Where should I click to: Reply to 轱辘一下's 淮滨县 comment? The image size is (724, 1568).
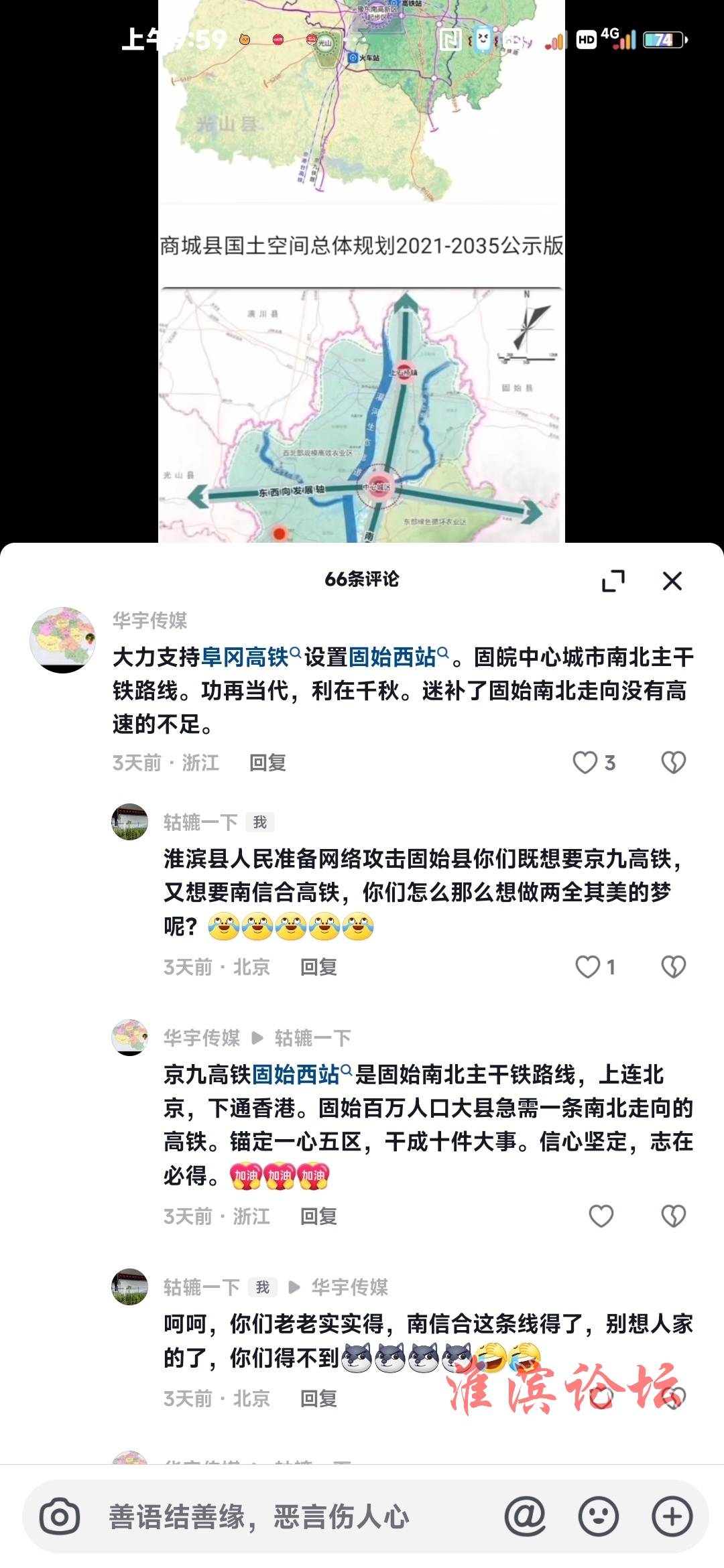(x=318, y=967)
